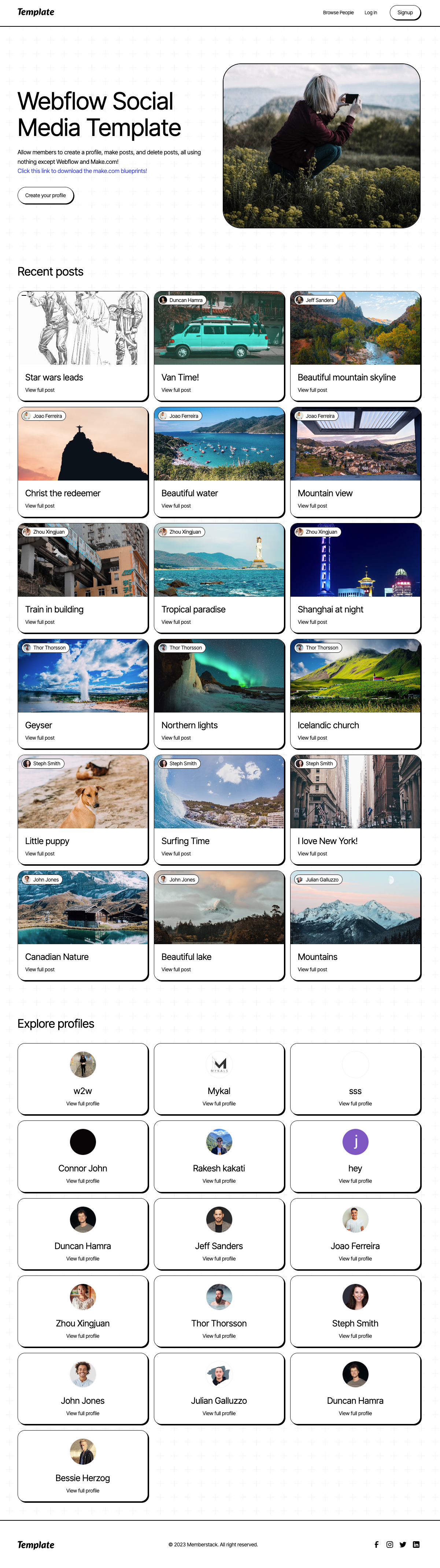Select the Northern lights post card

(x=219, y=693)
